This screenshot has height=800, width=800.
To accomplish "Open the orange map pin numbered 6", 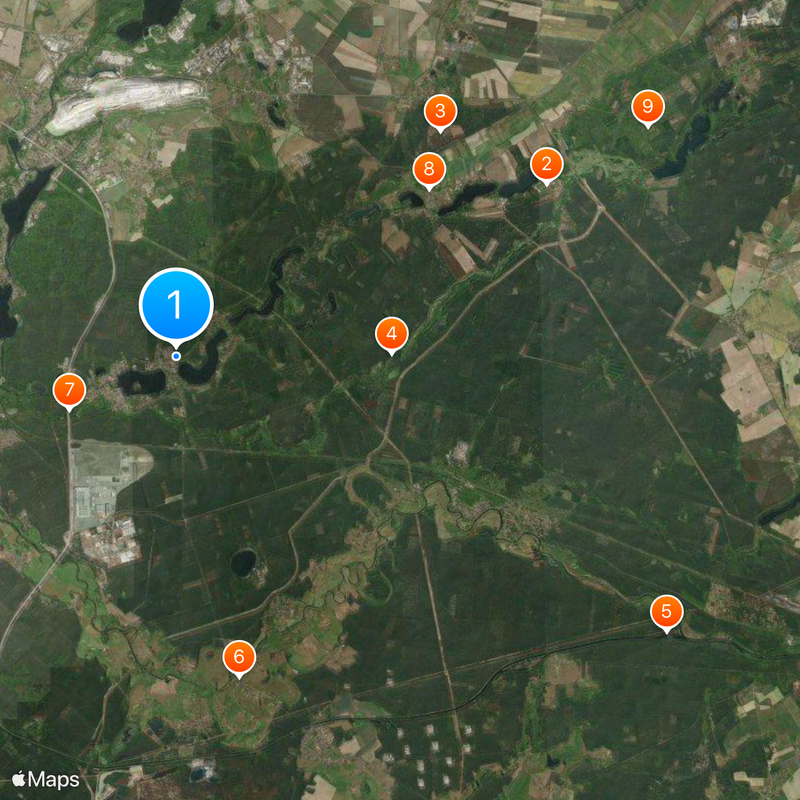I will pyautogui.click(x=239, y=657).
